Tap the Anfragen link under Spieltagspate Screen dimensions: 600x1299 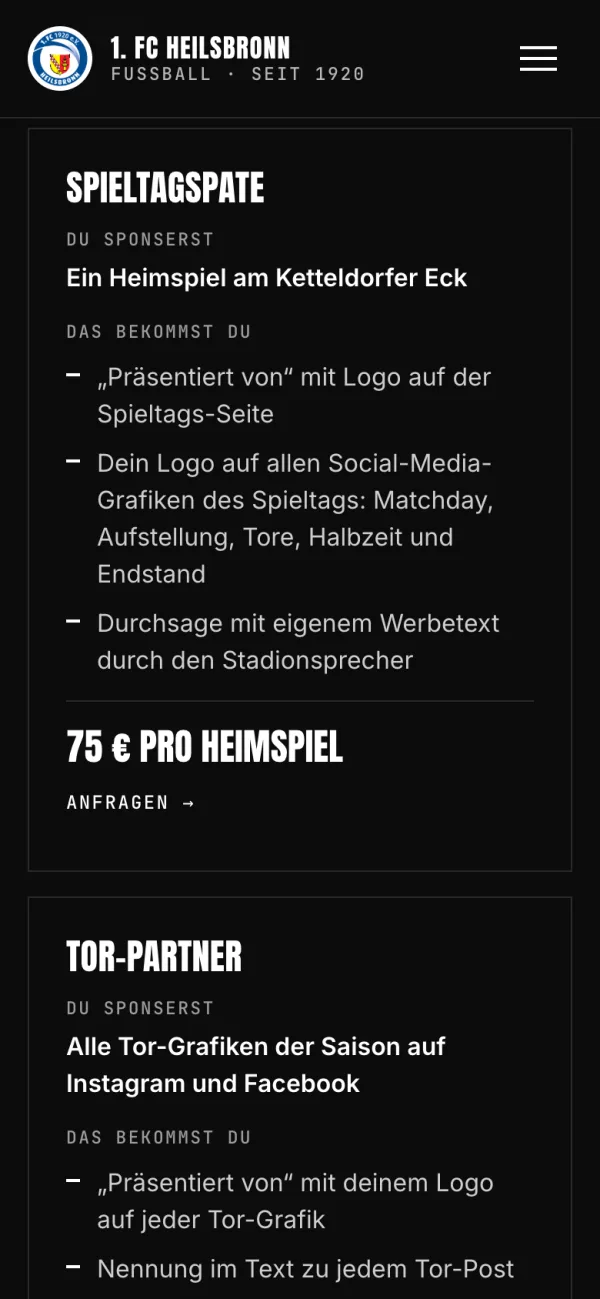131,802
